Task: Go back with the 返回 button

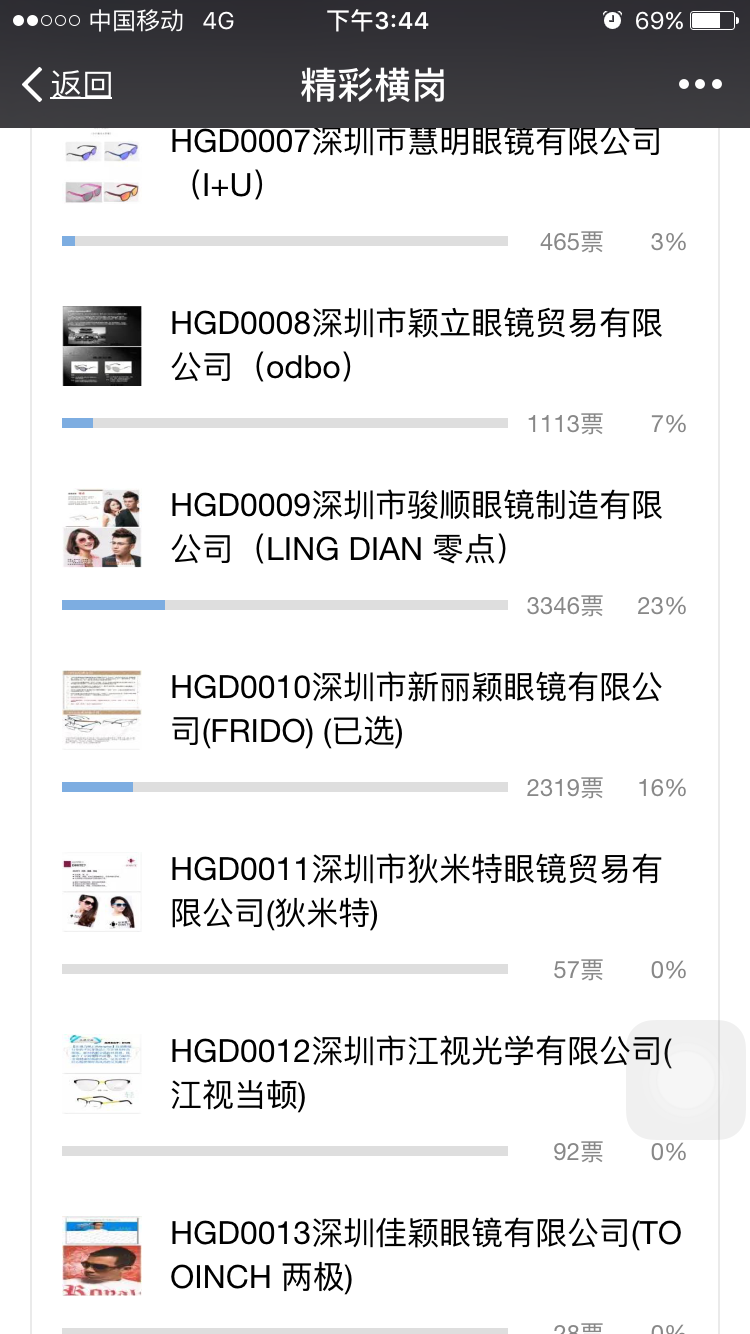Action: [x=68, y=85]
